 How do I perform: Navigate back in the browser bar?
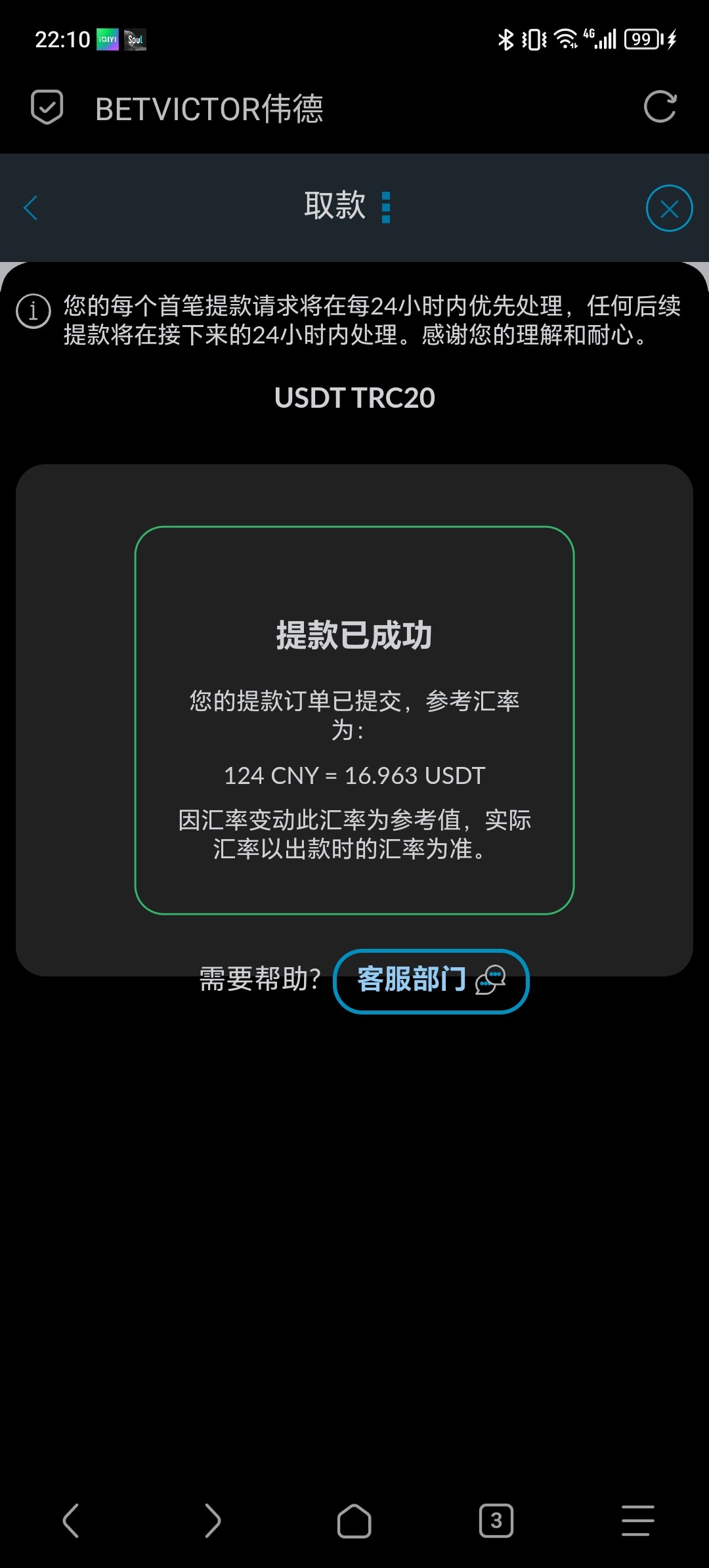(x=71, y=1520)
